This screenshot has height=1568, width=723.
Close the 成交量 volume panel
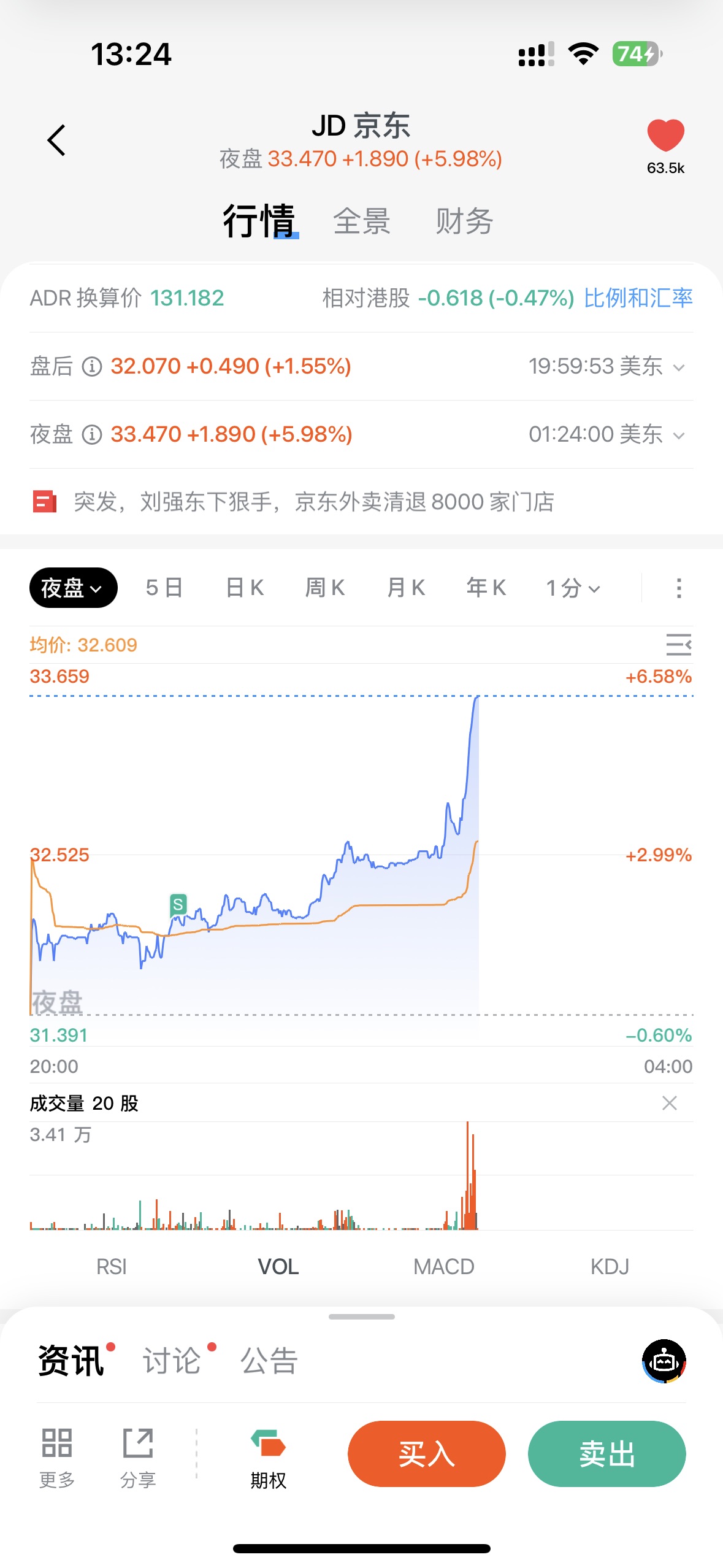coord(670,1103)
